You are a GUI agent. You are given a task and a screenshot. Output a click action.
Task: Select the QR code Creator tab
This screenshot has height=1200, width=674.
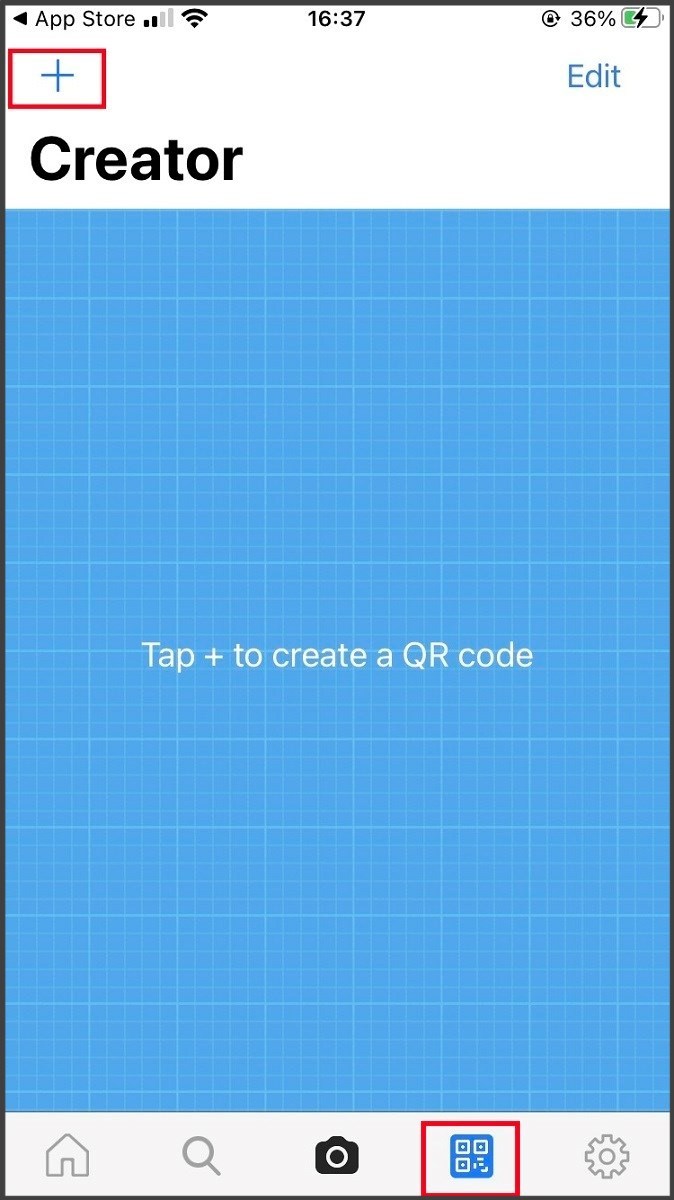click(470, 1157)
